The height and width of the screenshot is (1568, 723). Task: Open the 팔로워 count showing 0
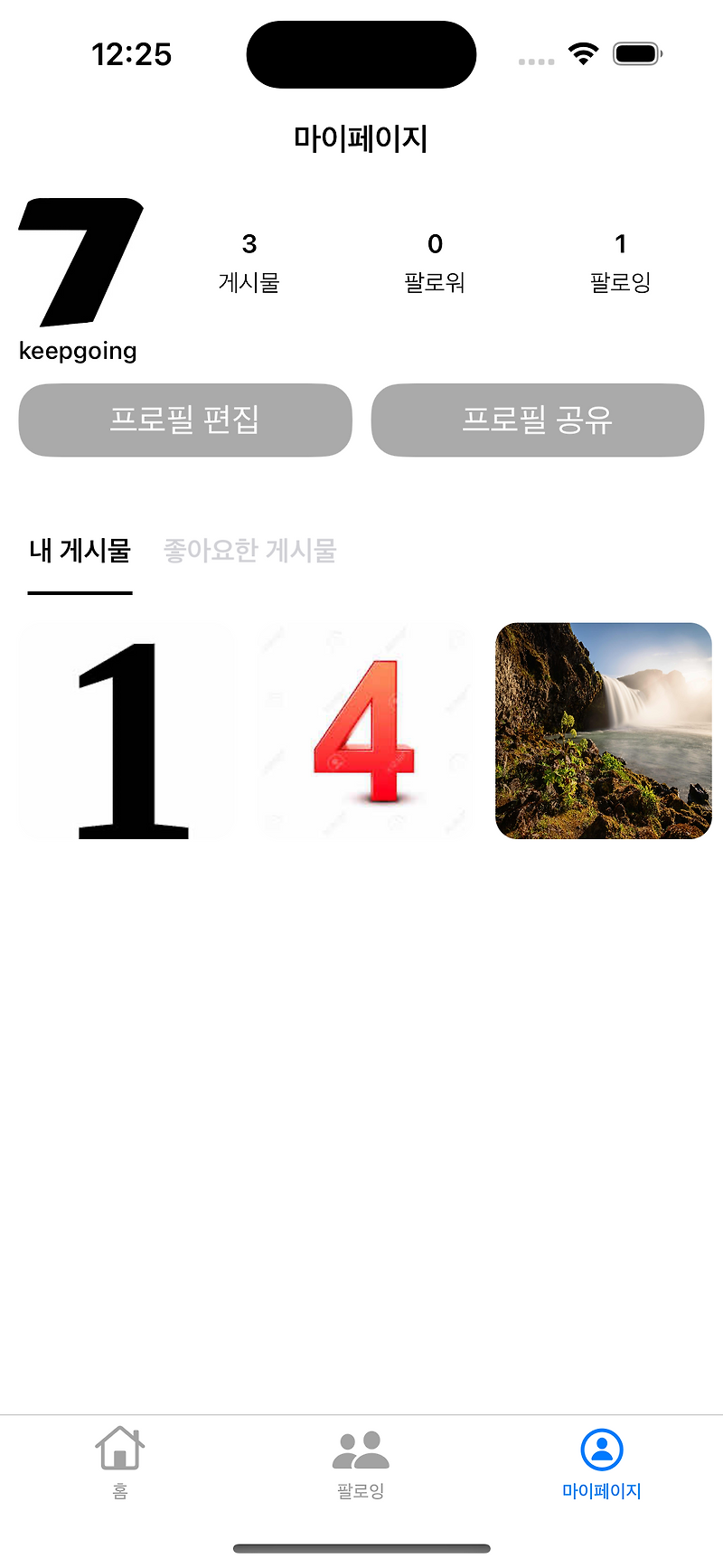(x=435, y=262)
